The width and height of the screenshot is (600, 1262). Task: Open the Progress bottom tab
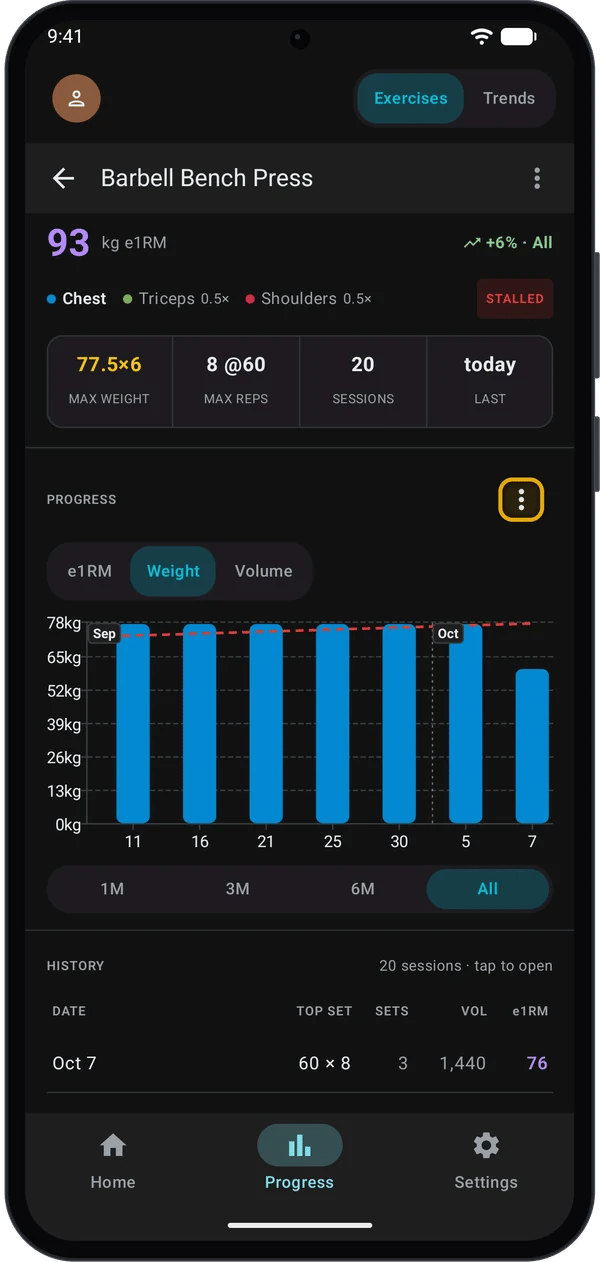299,1161
